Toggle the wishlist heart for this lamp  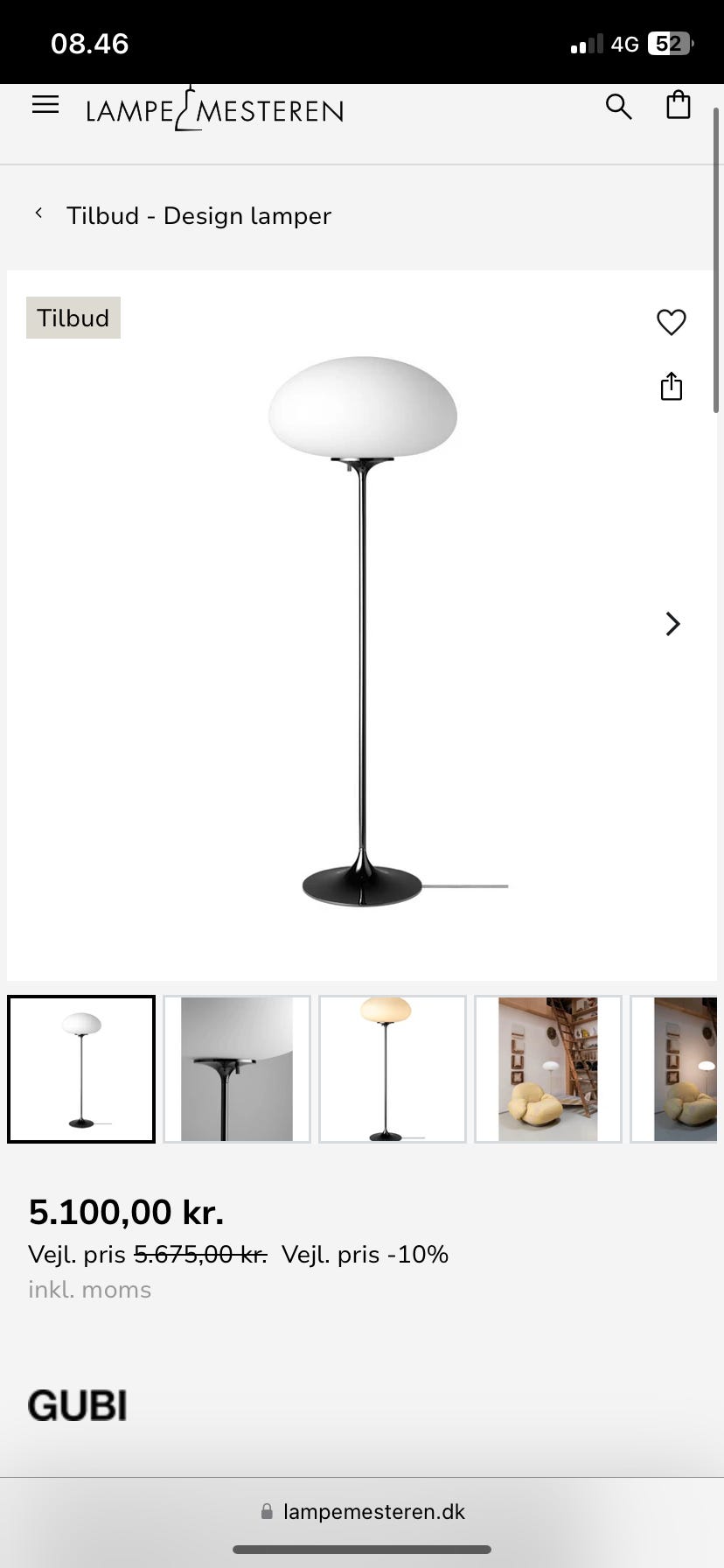(x=670, y=322)
